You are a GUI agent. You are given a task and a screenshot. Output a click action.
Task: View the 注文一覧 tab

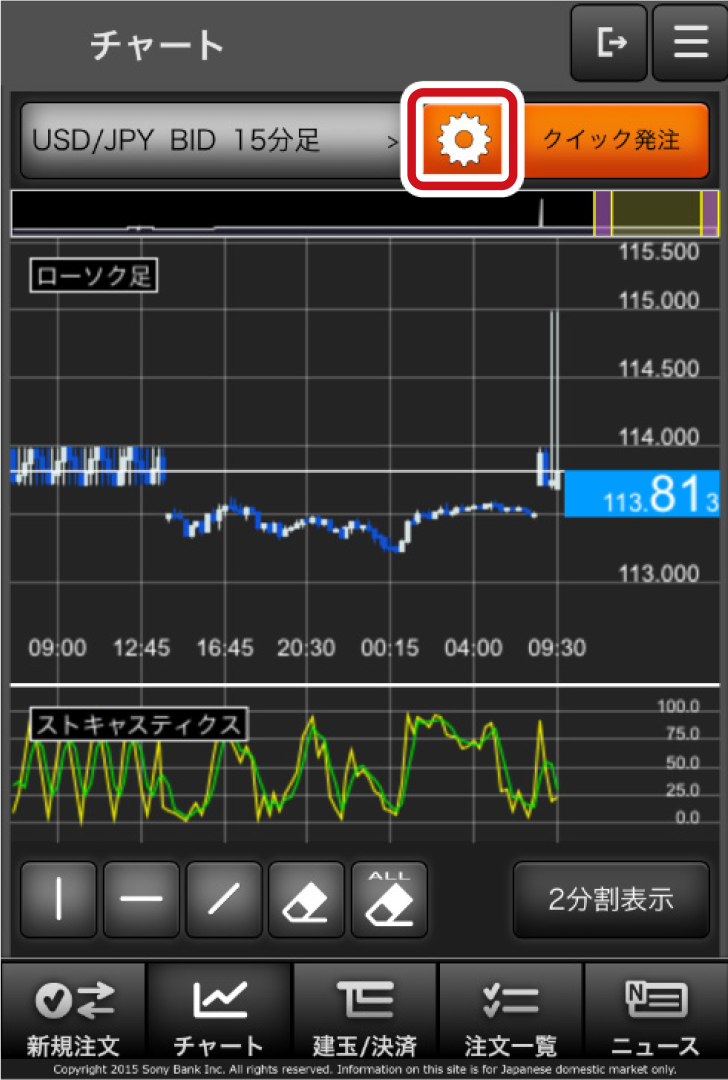point(510,1015)
